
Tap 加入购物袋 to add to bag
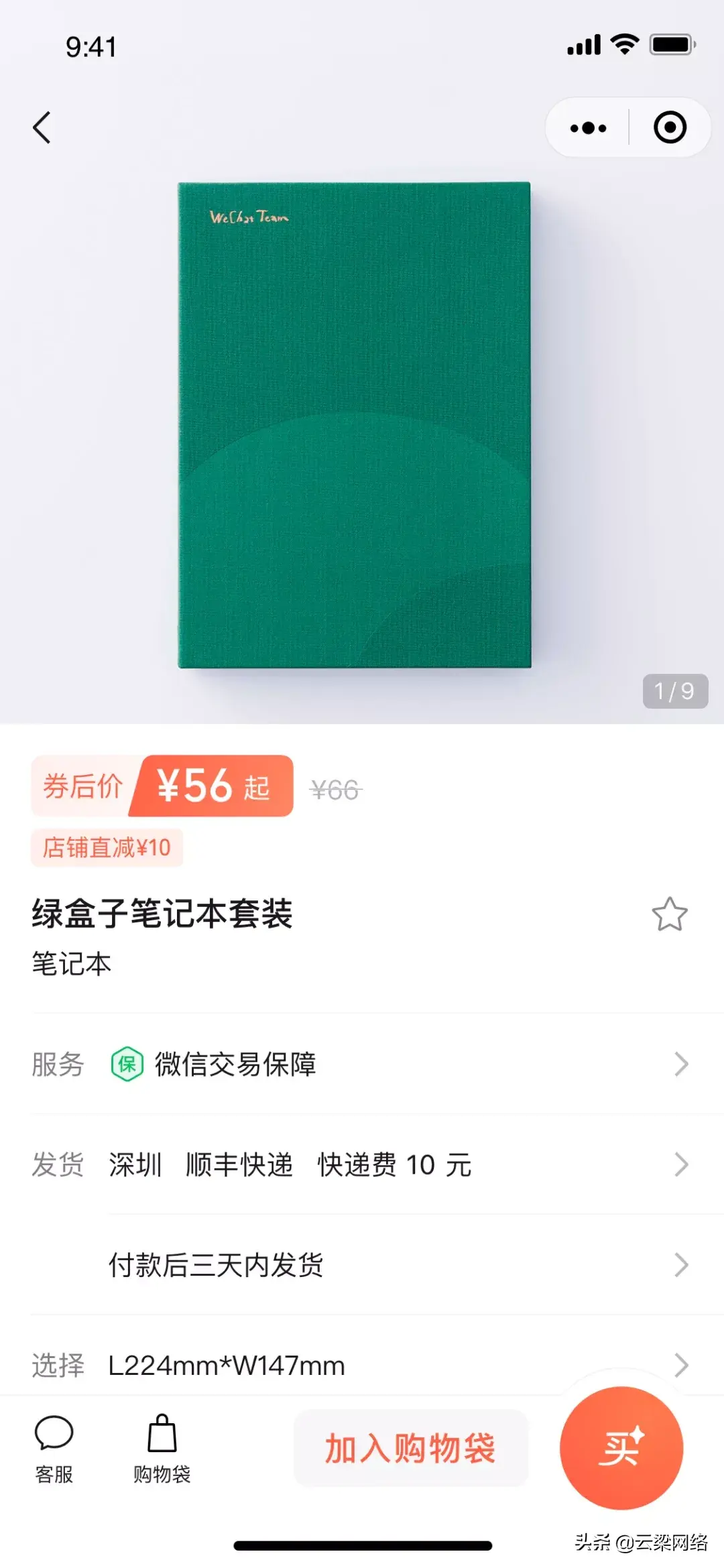(410, 1449)
